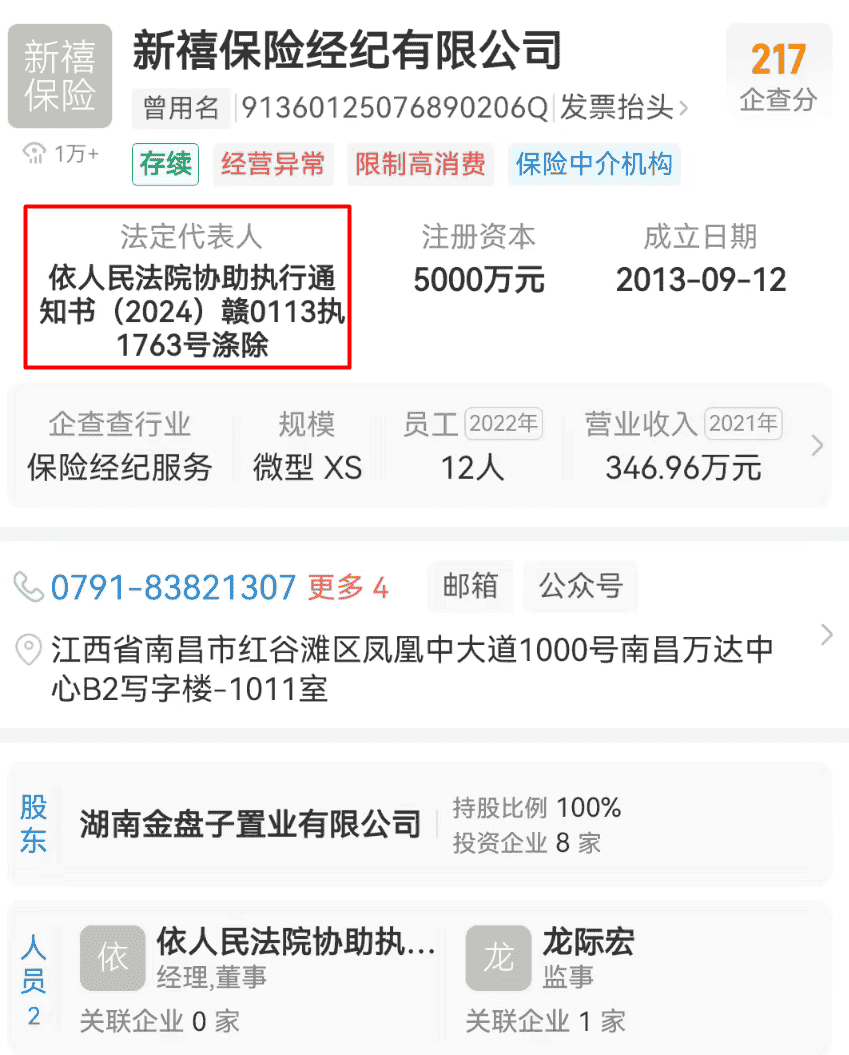Open the 曾用名 former names chip
Image resolution: width=849 pixels, height=1055 pixels.
coord(181,107)
